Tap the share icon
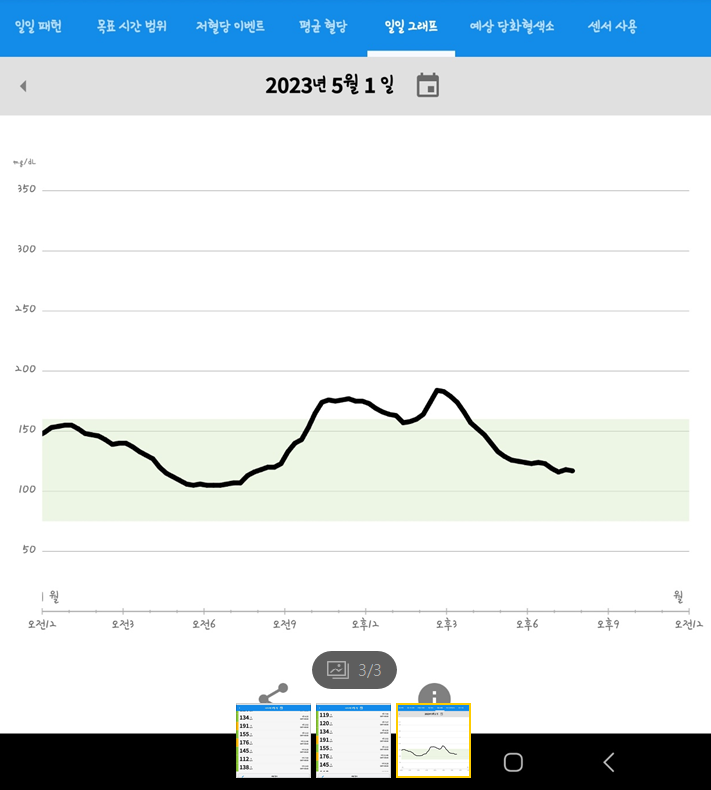The height and width of the screenshot is (790, 711). (x=273, y=693)
